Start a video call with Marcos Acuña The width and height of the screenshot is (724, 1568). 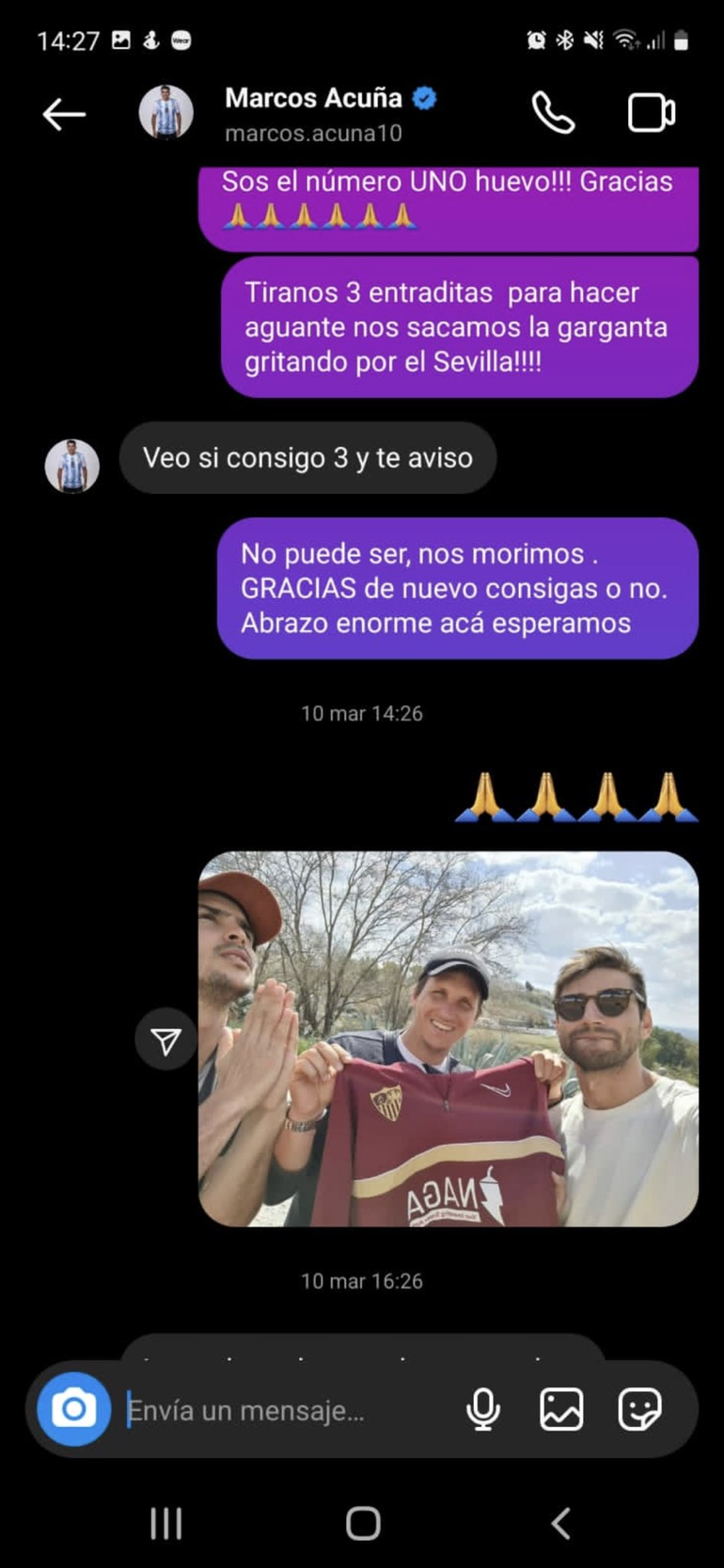(x=651, y=114)
